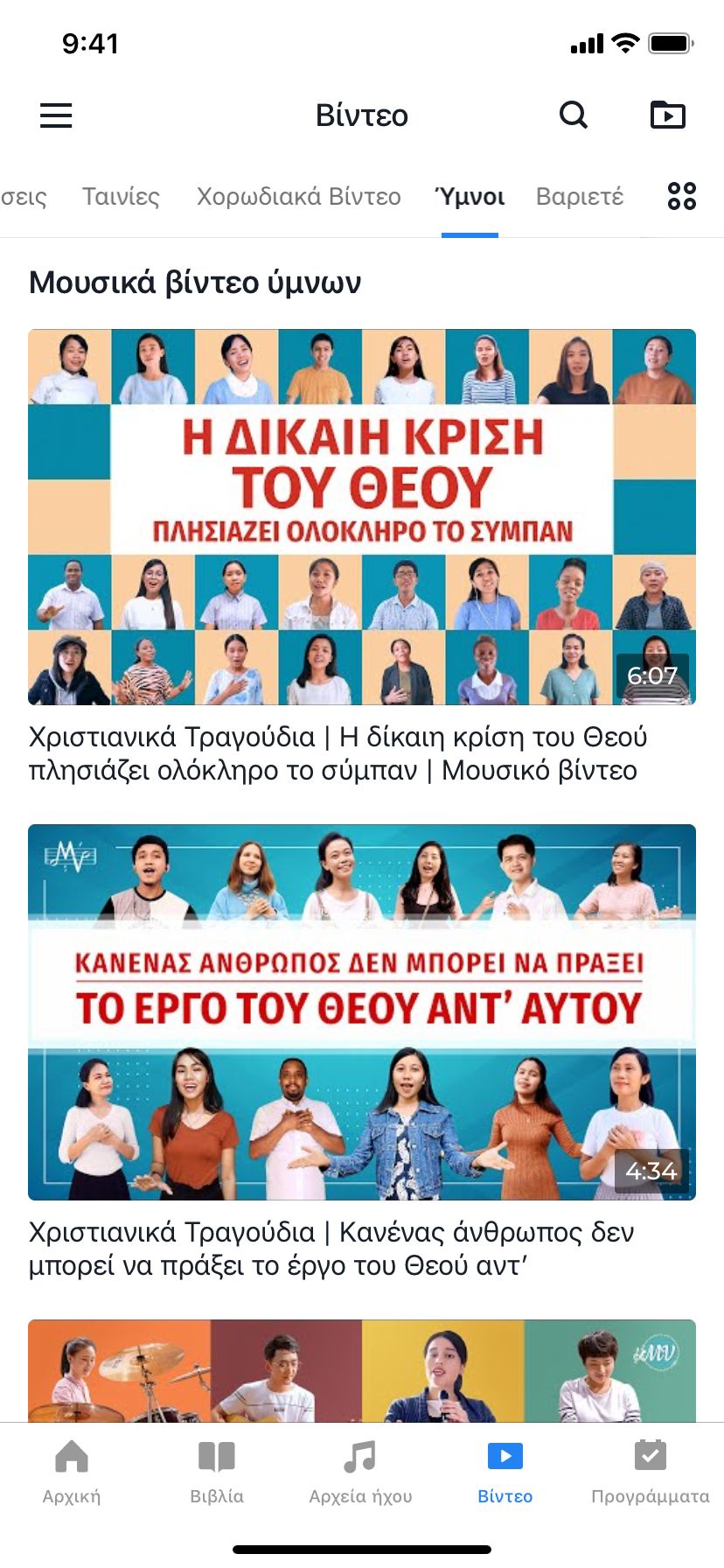Screen dimensions: 724x1568
Task: Play Η δίκαιη κρίση του Θεού video
Action: coord(362,517)
